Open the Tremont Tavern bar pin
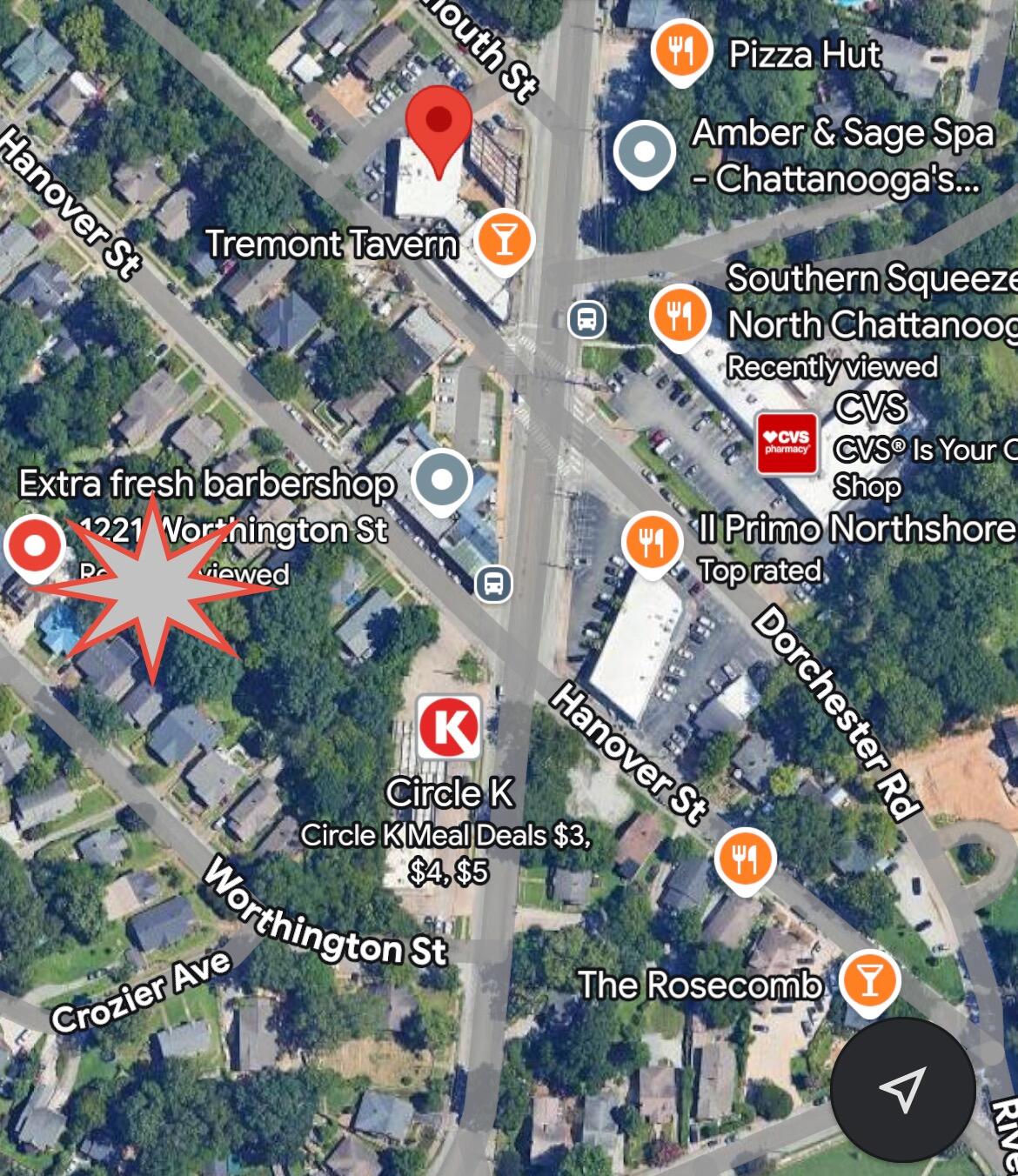Viewport: 1018px width, 1176px height. (504, 239)
